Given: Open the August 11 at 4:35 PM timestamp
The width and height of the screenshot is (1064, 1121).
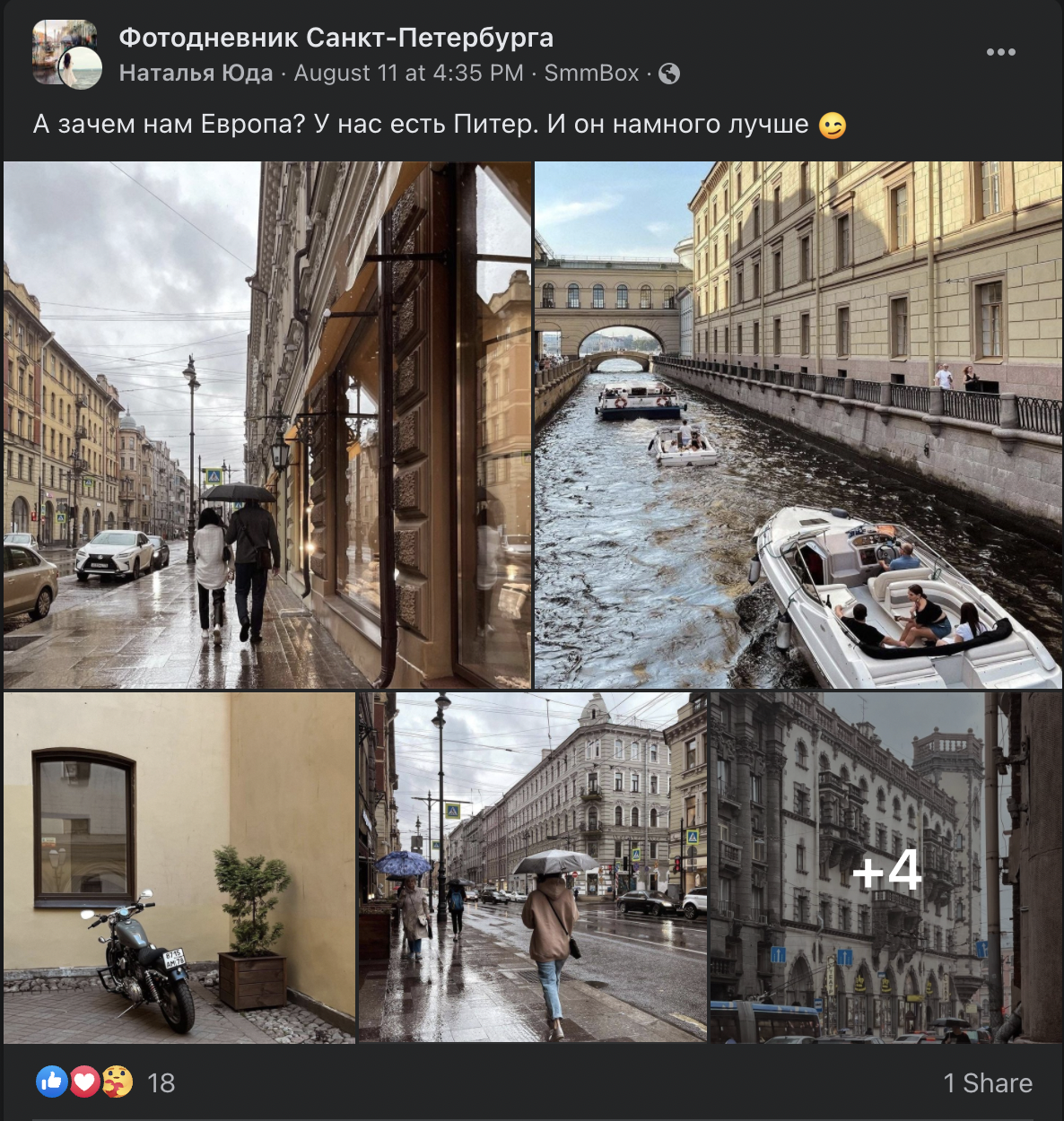Looking at the screenshot, I should [x=408, y=74].
